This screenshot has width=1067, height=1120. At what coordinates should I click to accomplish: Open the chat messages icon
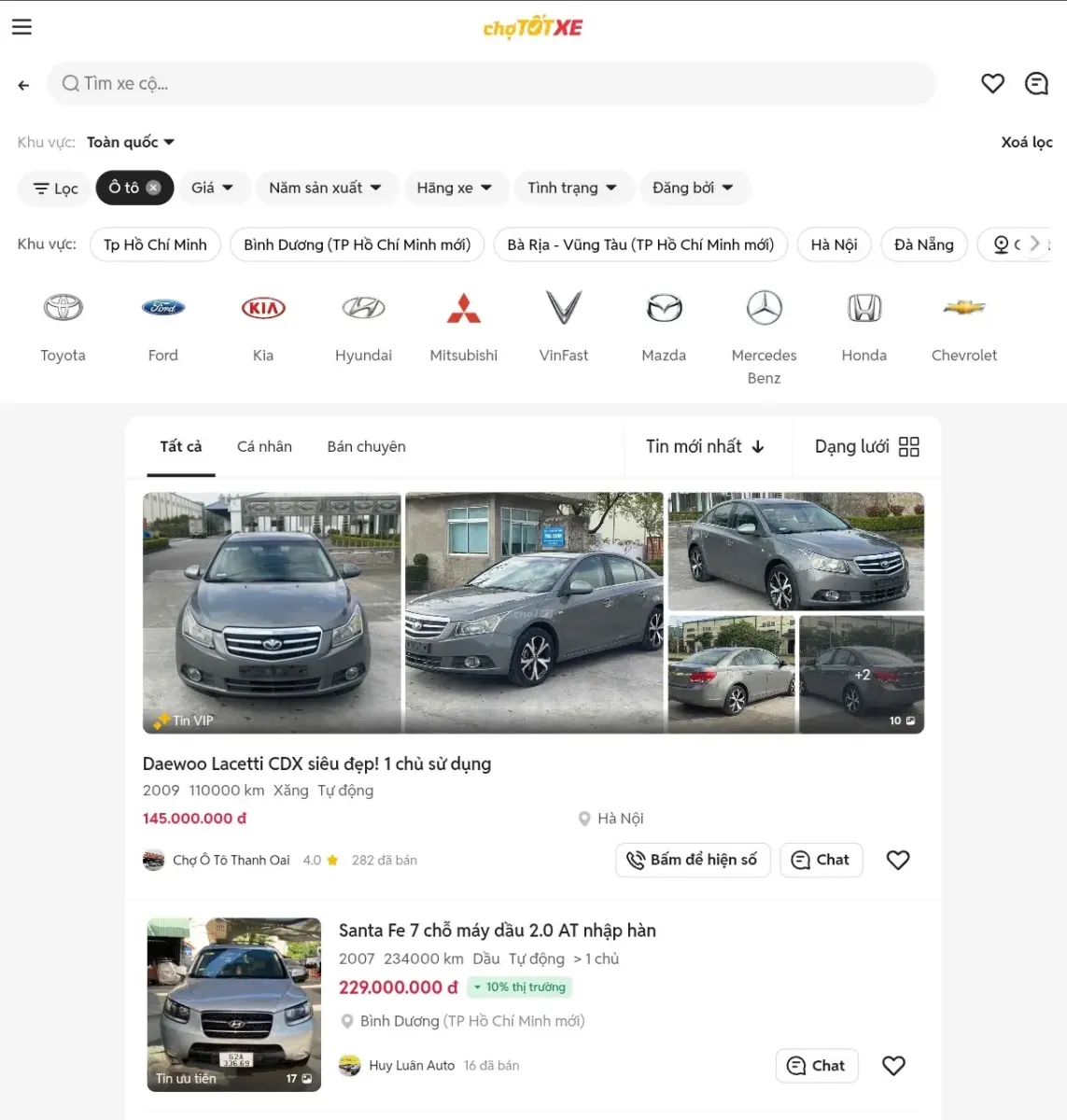(1036, 84)
